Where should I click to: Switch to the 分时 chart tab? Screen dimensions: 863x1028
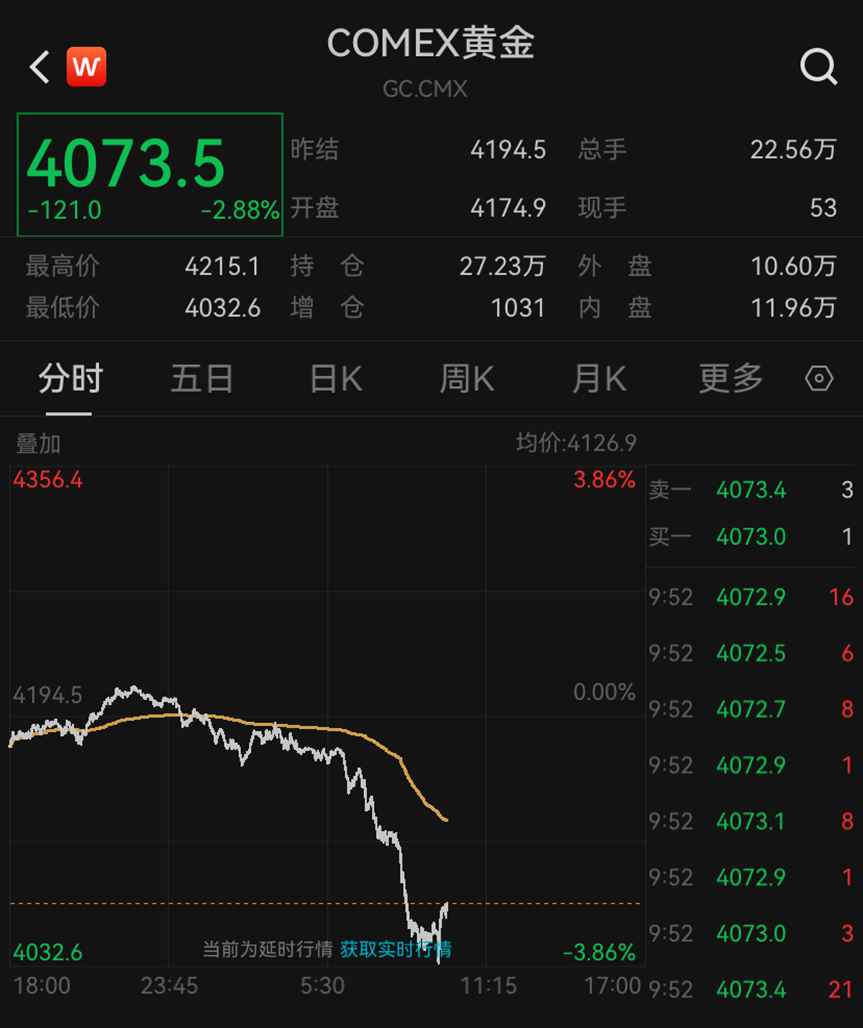point(70,379)
